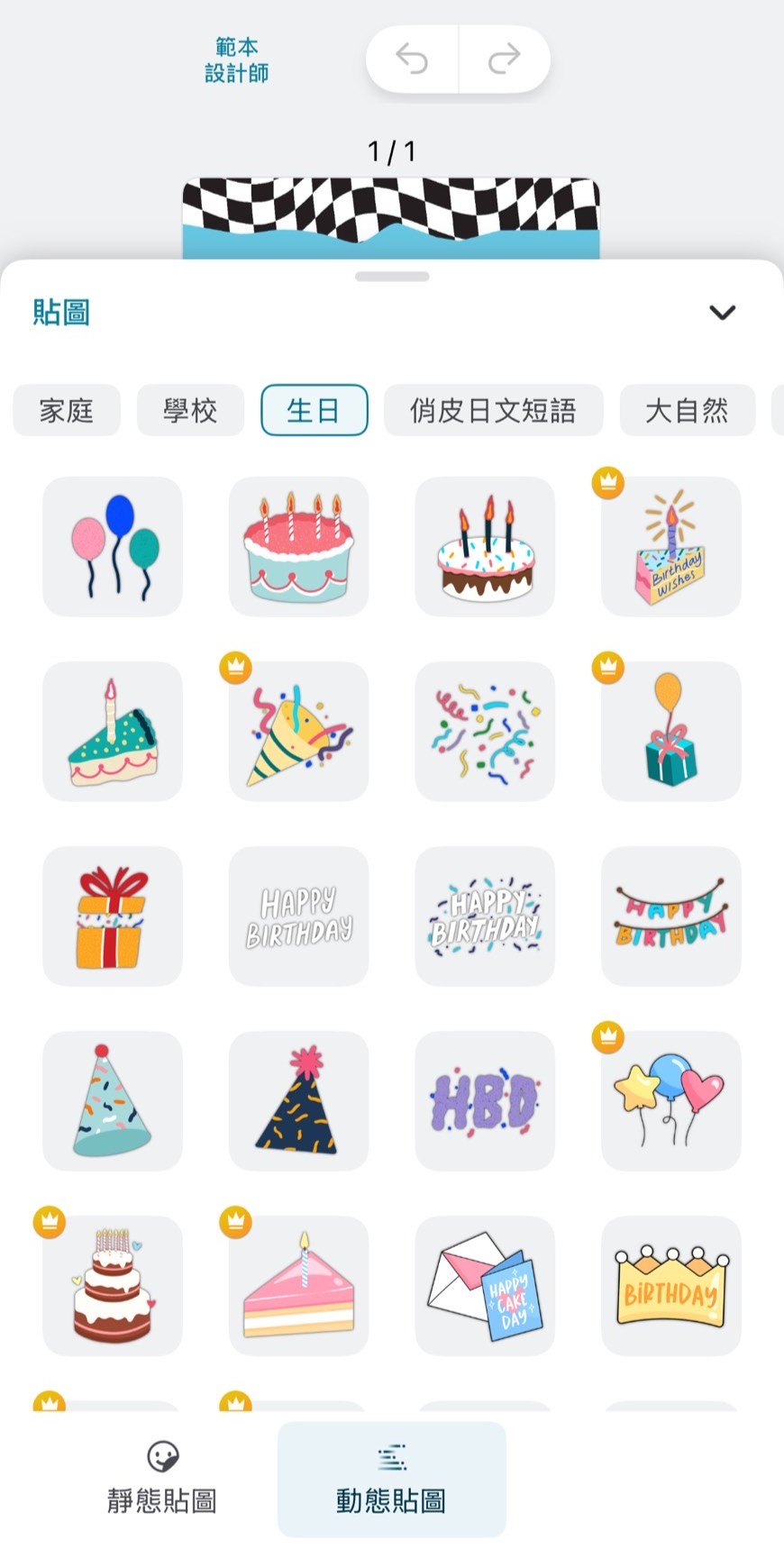
Task: Select the teal gift box with balloon sticker
Action: [670, 732]
